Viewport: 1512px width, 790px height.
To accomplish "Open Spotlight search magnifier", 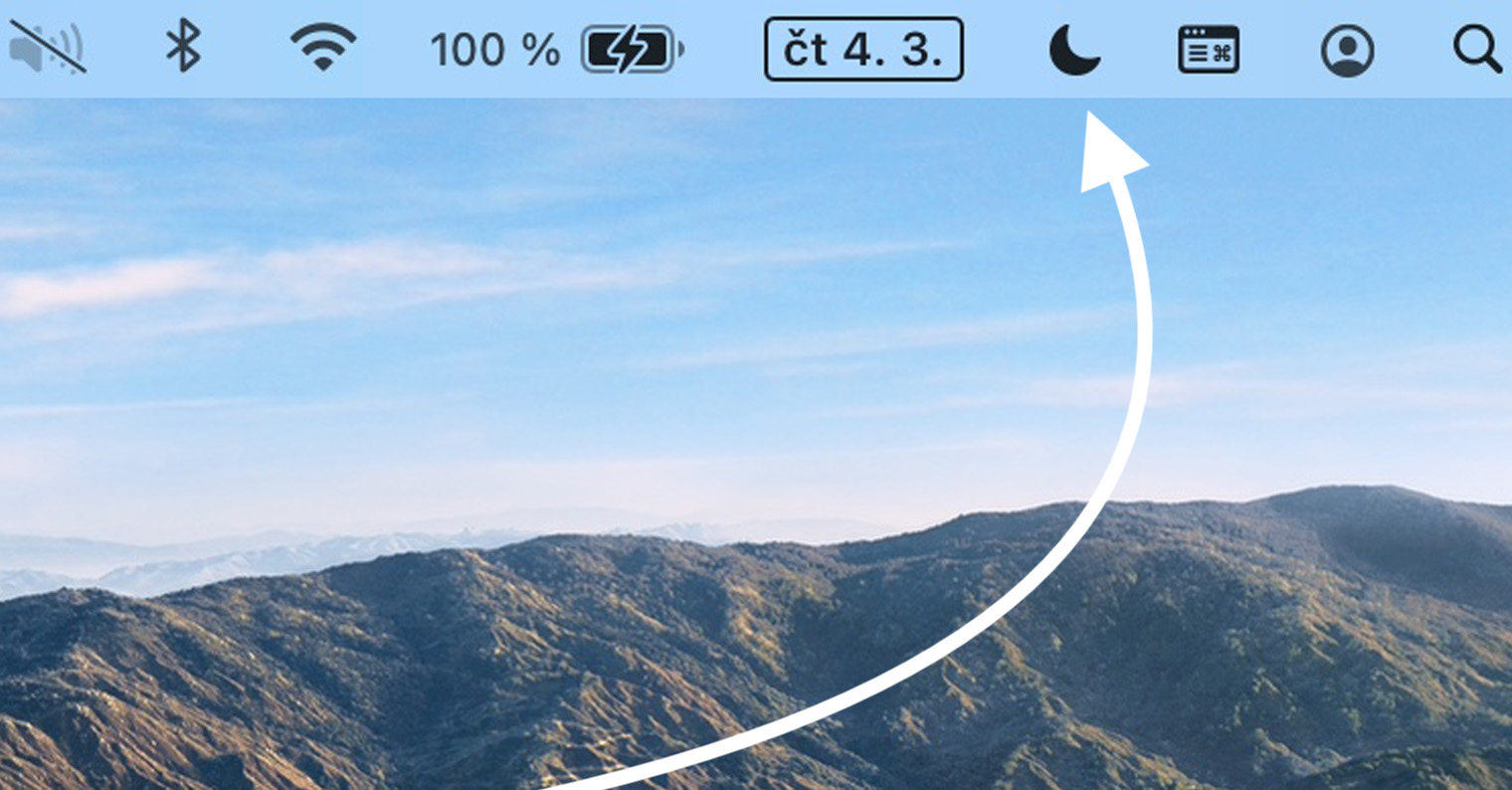I will pyautogui.click(x=1477, y=49).
